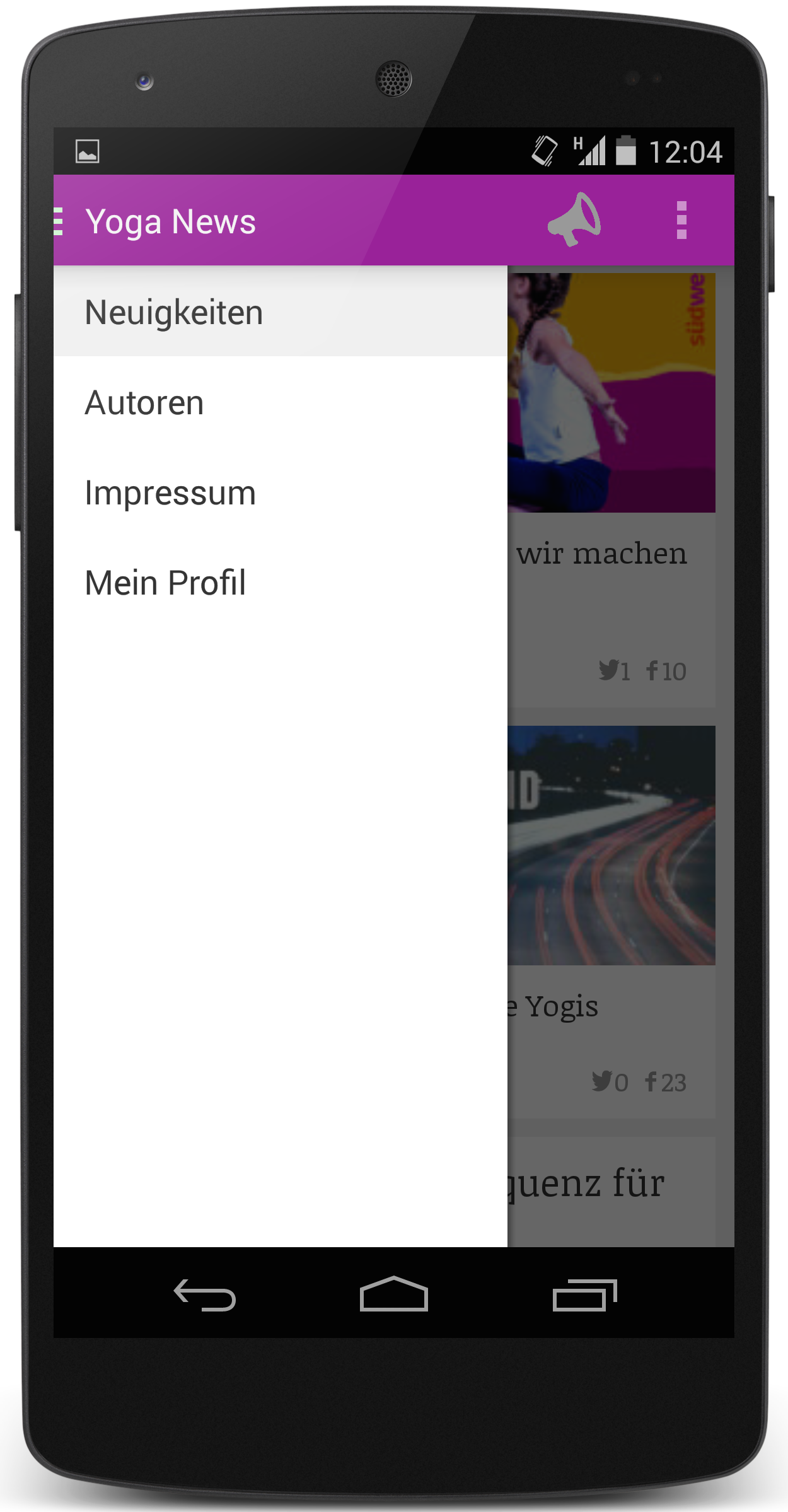Close the drawer via the menu icon

coord(59,221)
